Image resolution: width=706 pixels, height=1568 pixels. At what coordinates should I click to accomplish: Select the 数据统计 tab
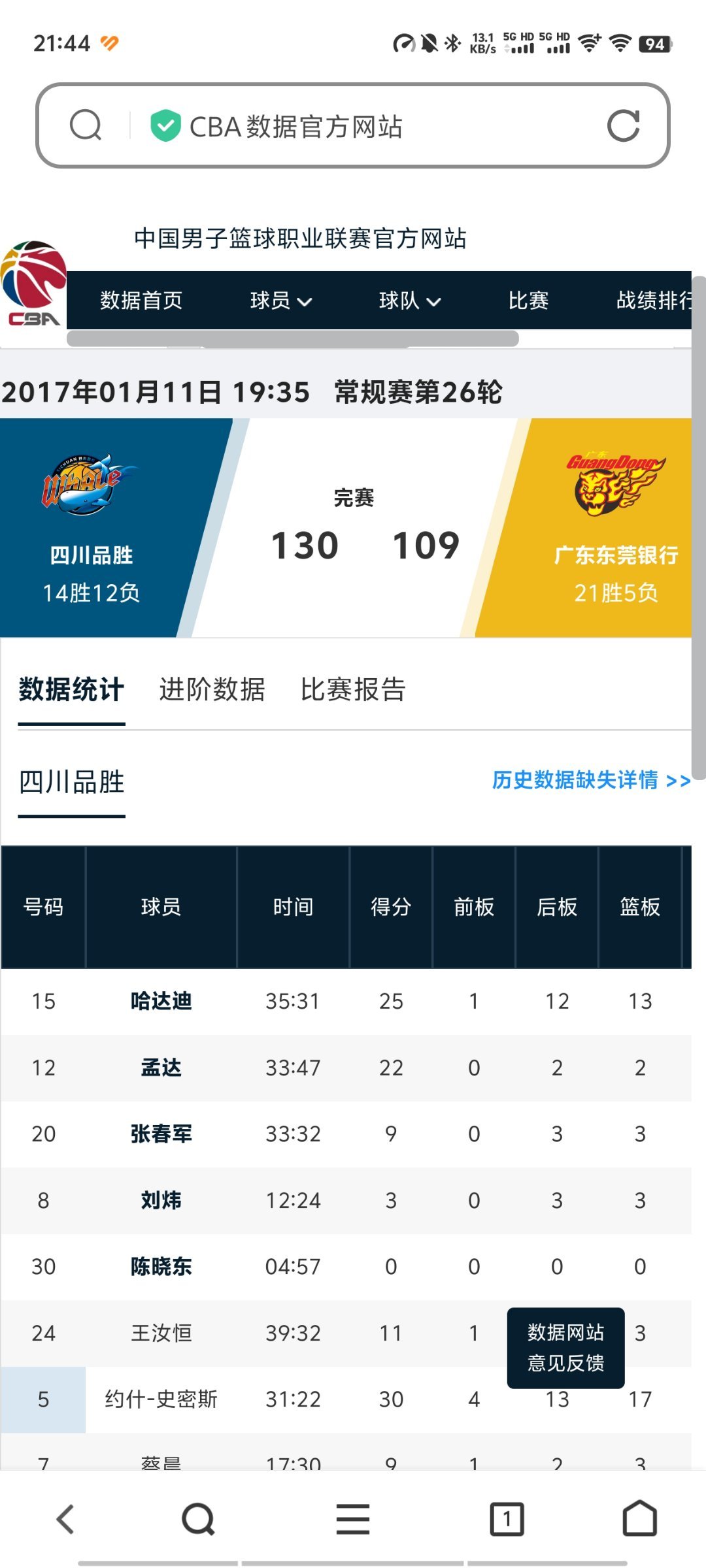[x=71, y=689]
